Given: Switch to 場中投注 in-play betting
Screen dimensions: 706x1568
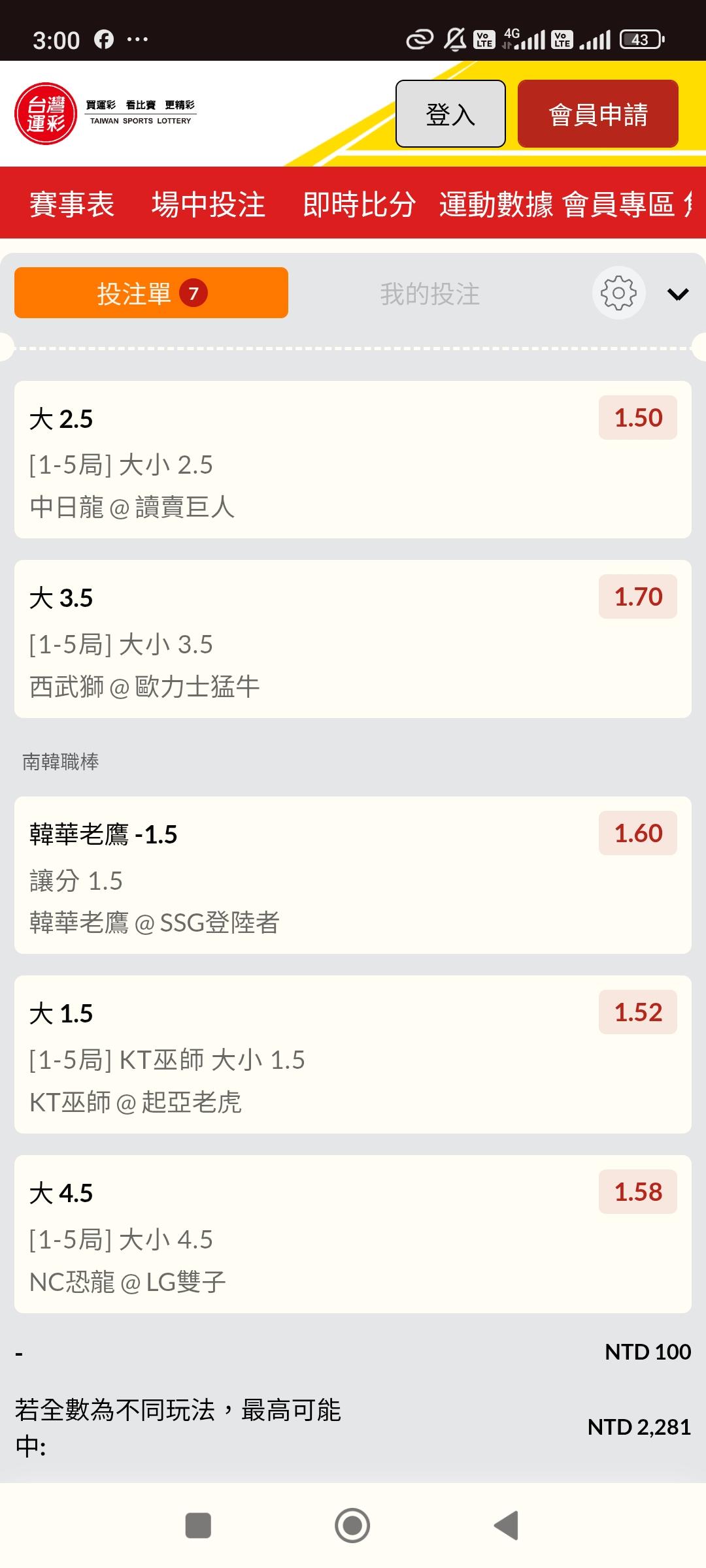Looking at the screenshot, I should (209, 204).
